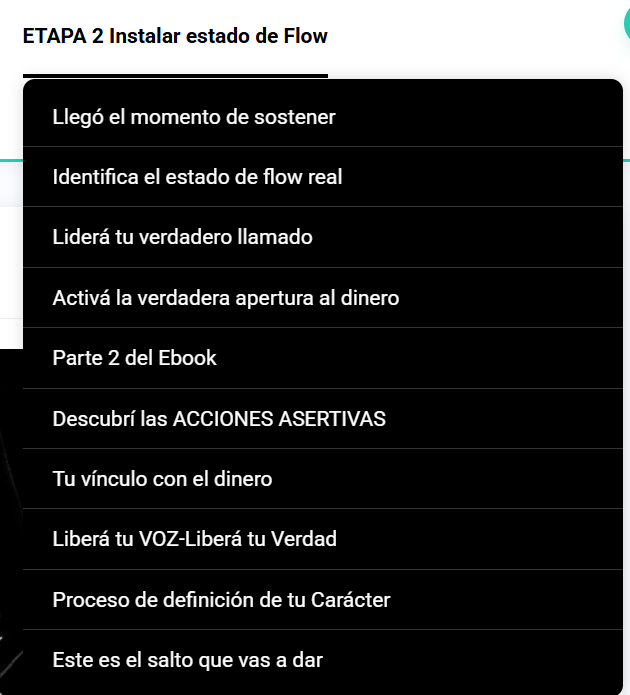Select 'Descubrí las ACCIONES ASERTIVAS'
Image resolution: width=630 pixels, height=695 pixels.
point(219,419)
